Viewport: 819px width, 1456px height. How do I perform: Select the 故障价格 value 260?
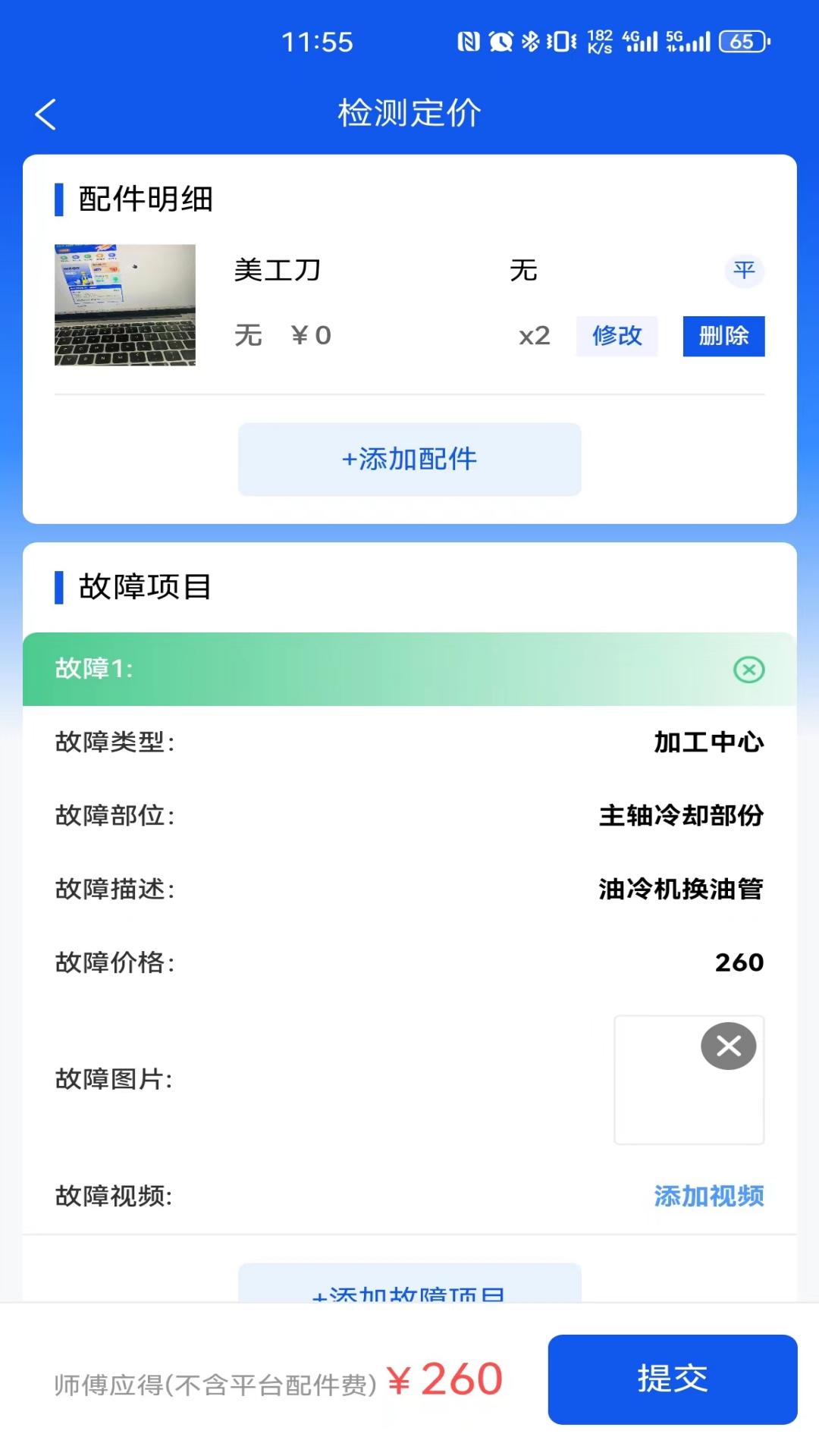tap(740, 963)
